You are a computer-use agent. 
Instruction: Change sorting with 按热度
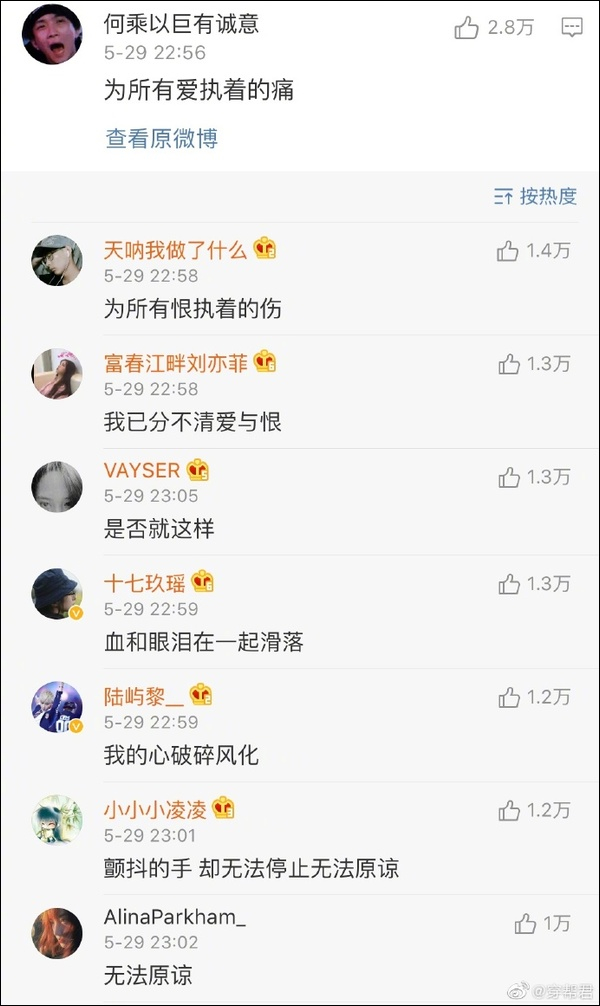click(536, 196)
